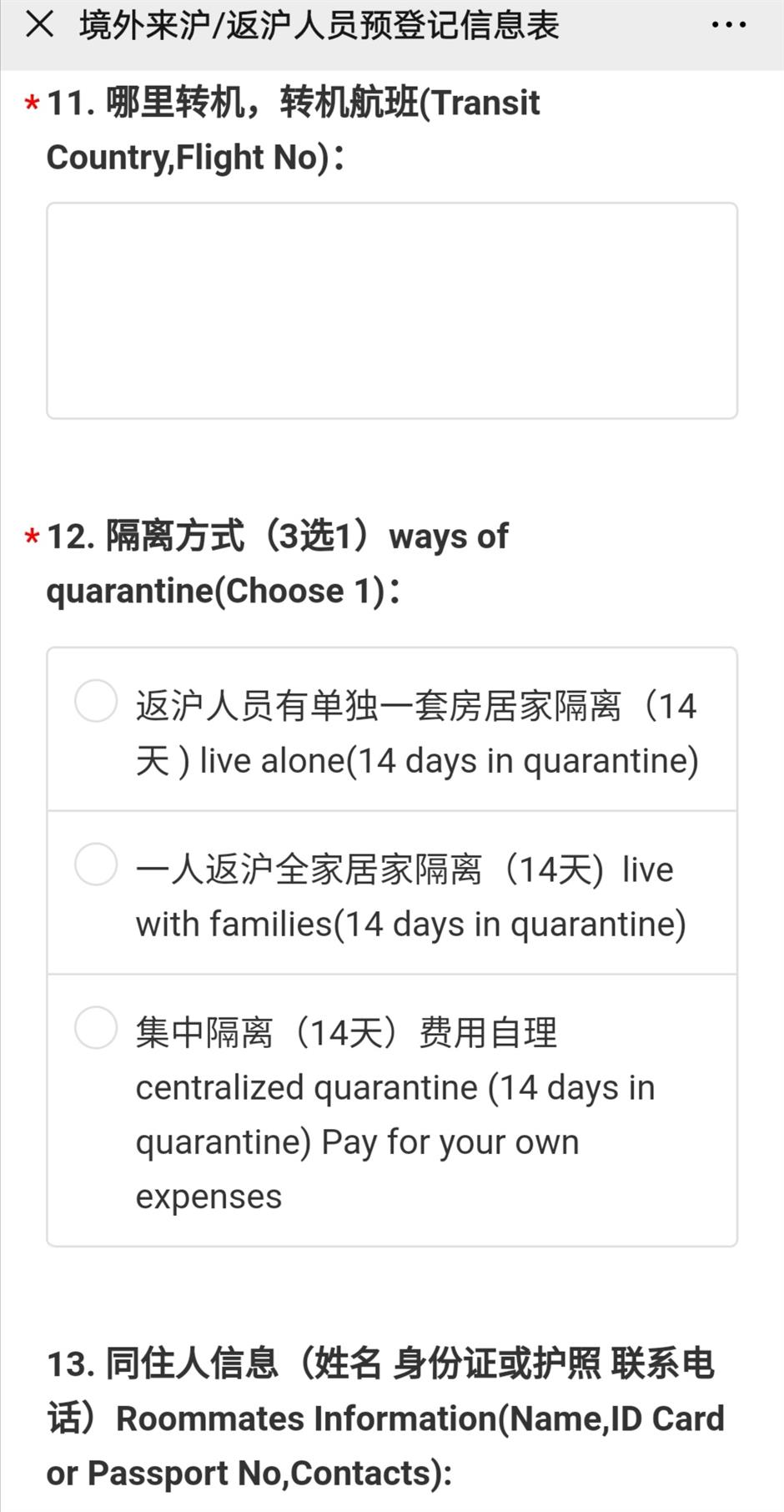Pick centralized quarantine at own expense
The height and width of the screenshot is (1512, 784).
pos(96,1028)
